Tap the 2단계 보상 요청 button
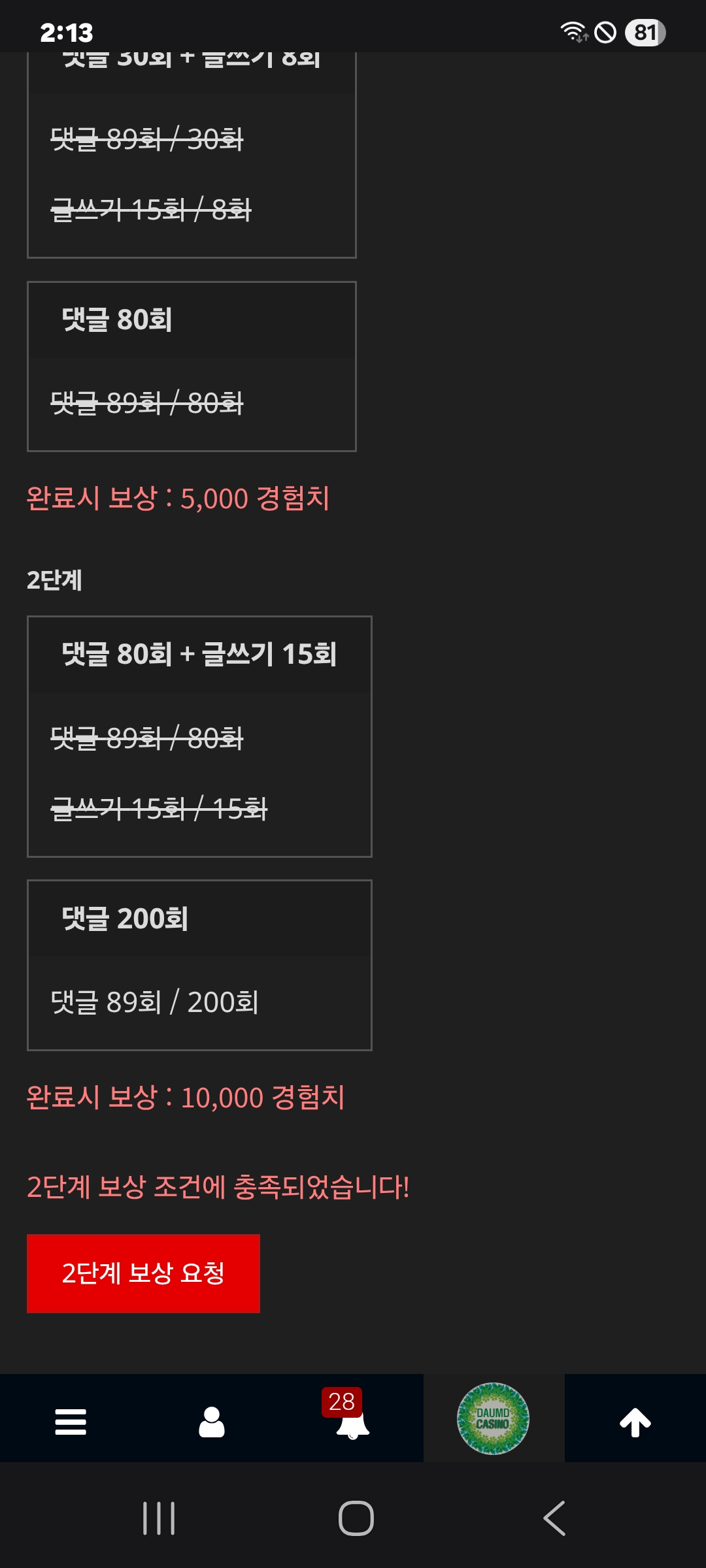706x1568 pixels. tap(143, 1273)
